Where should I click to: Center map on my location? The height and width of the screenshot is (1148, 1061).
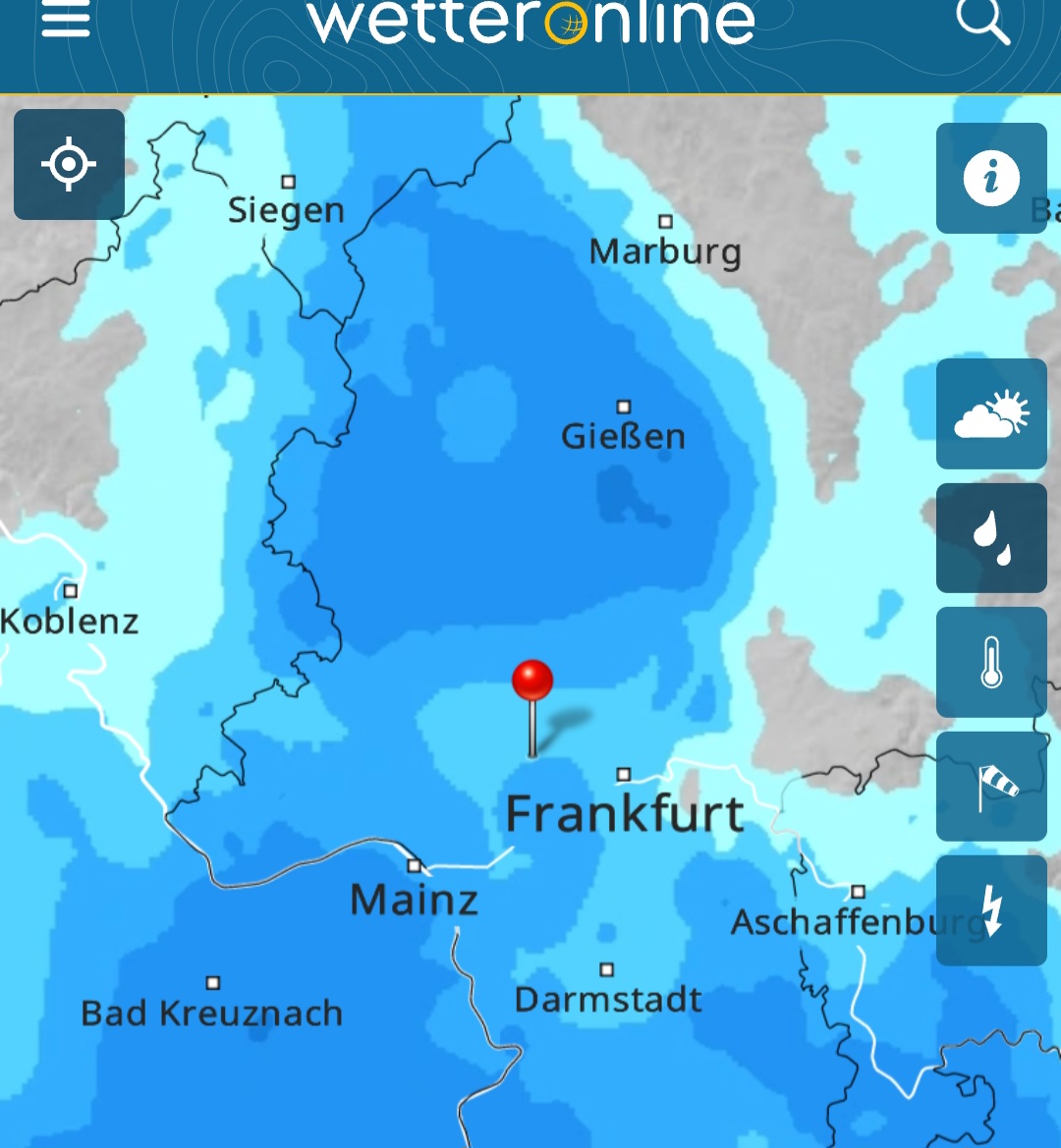point(69,164)
